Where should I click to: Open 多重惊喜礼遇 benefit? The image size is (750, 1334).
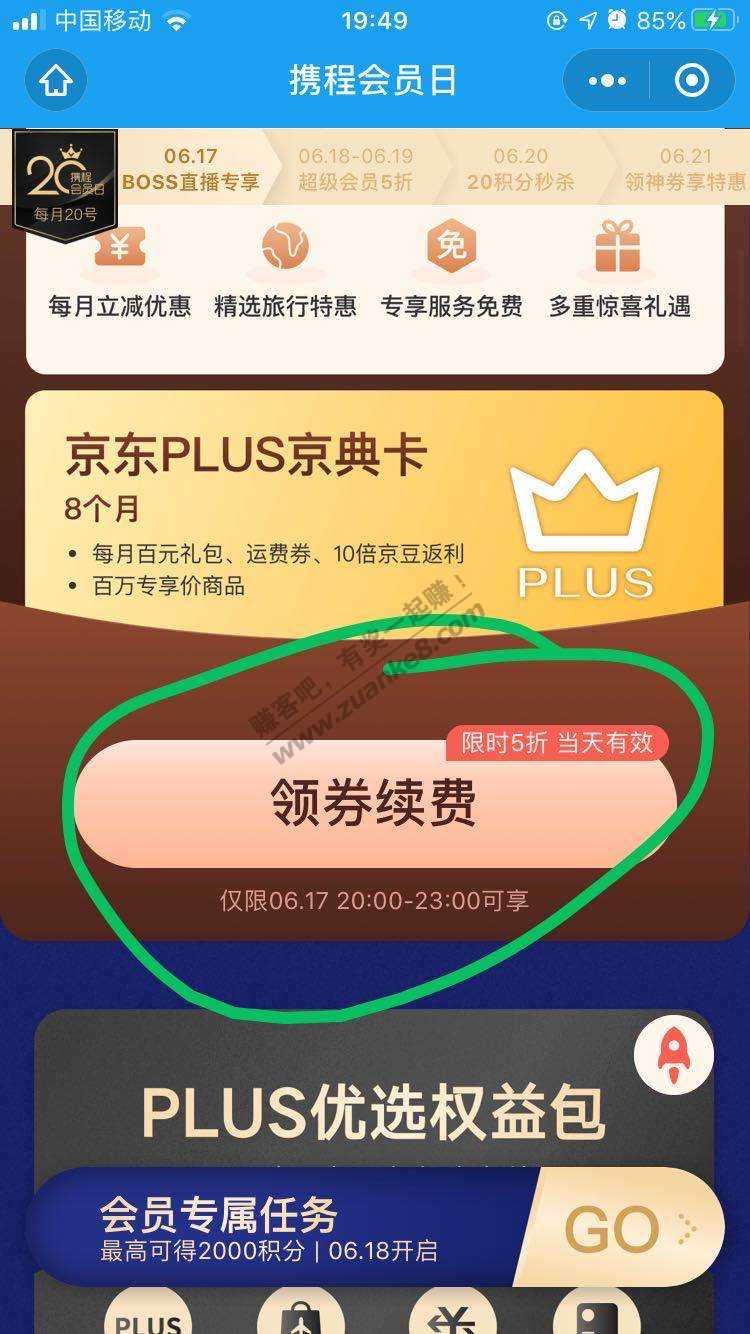pos(619,270)
